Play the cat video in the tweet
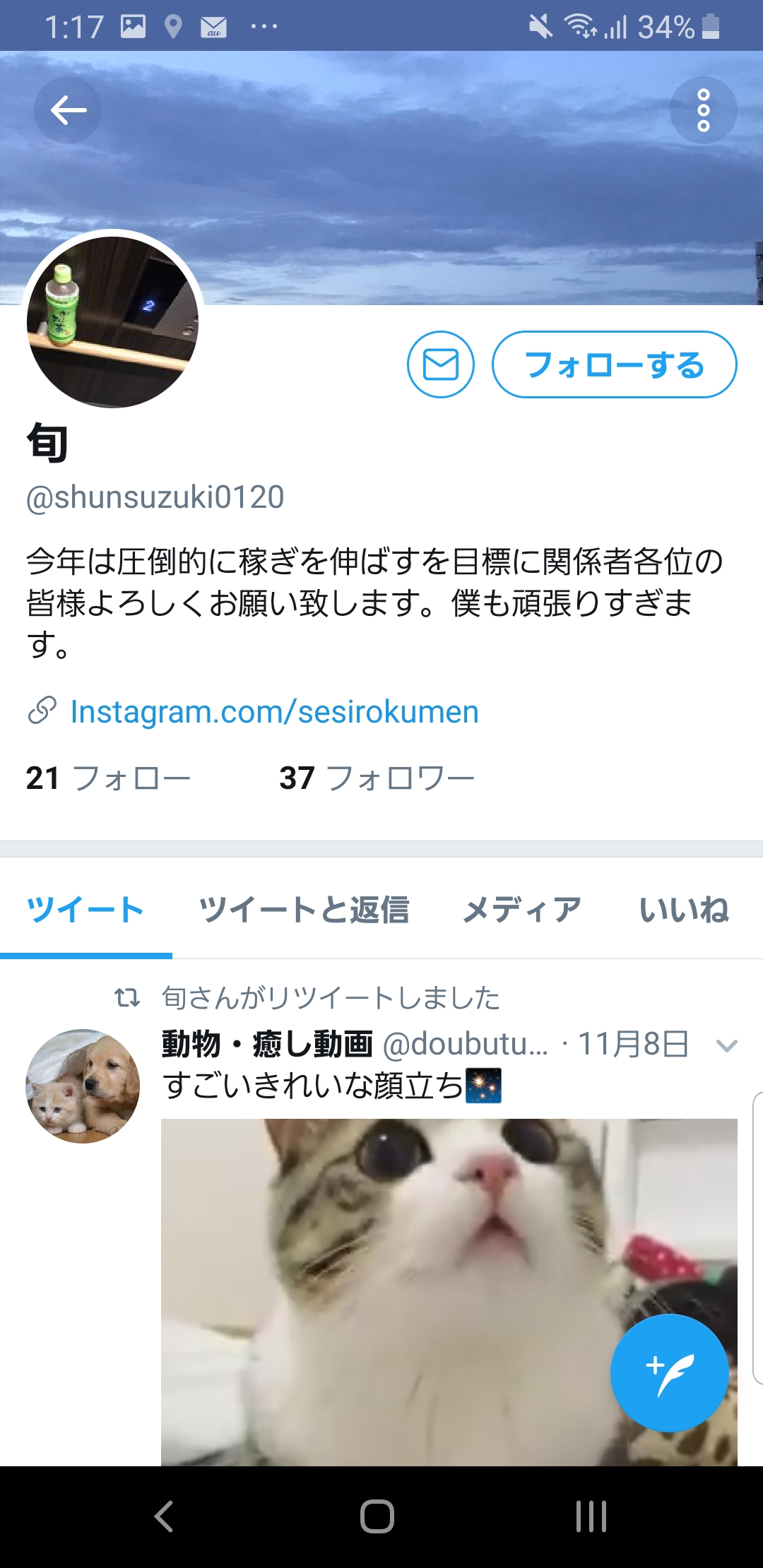Viewport: 763px width, 1568px height. pyautogui.click(x=449, y=1292)
